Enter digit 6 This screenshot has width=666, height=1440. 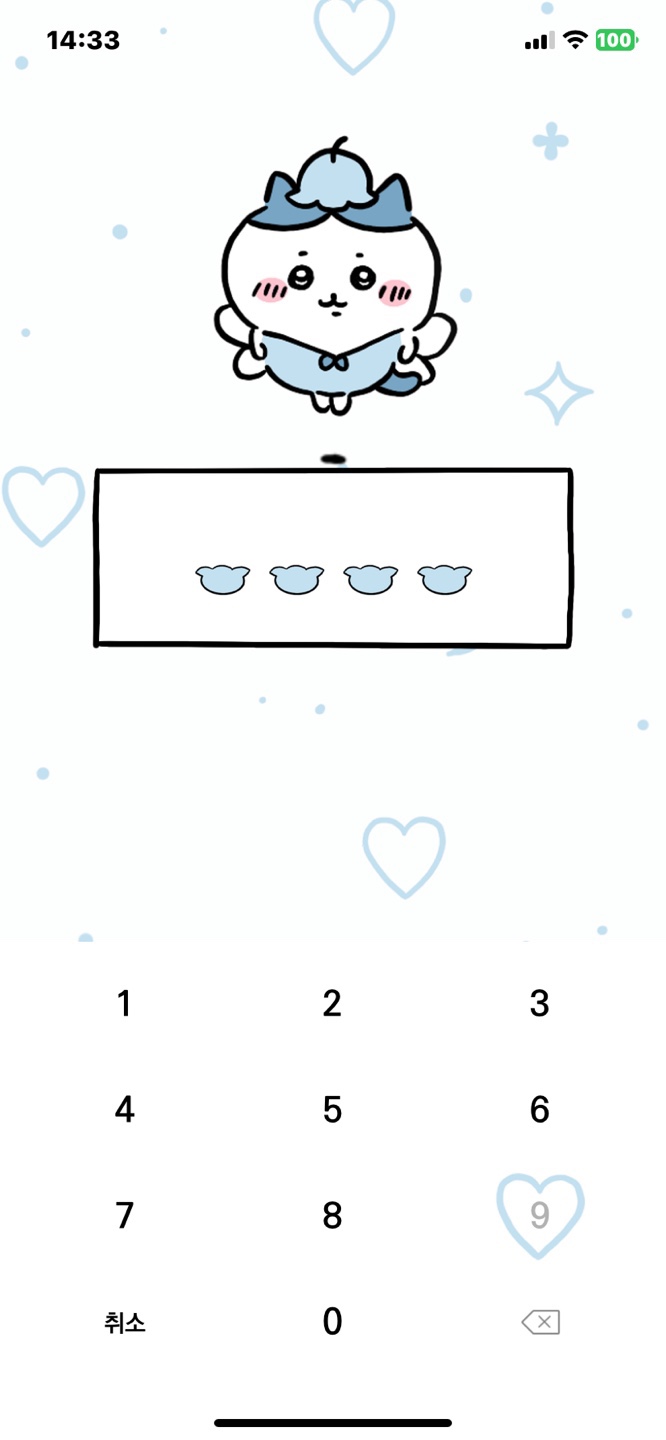point(540,1109)
